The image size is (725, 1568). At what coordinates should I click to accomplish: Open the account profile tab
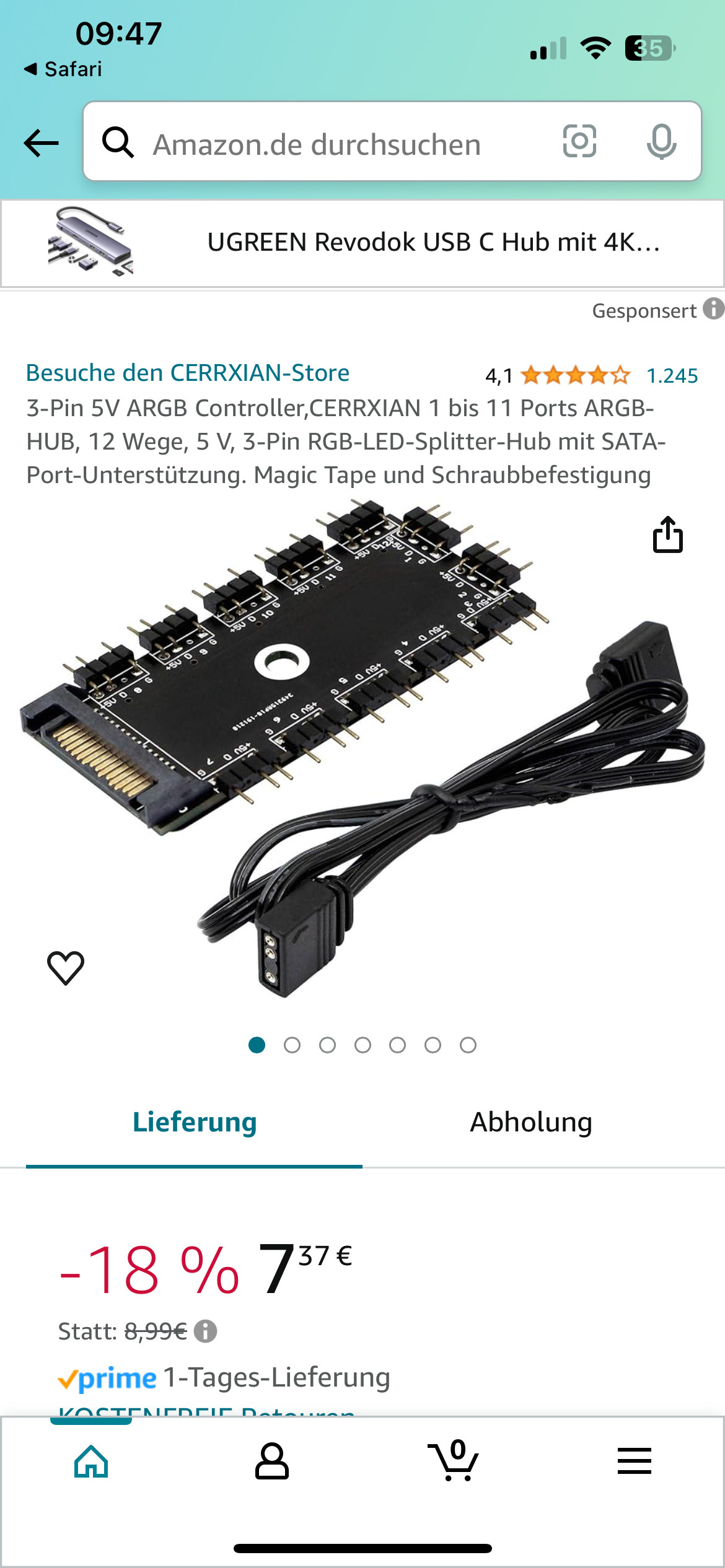click(272, 1461)
